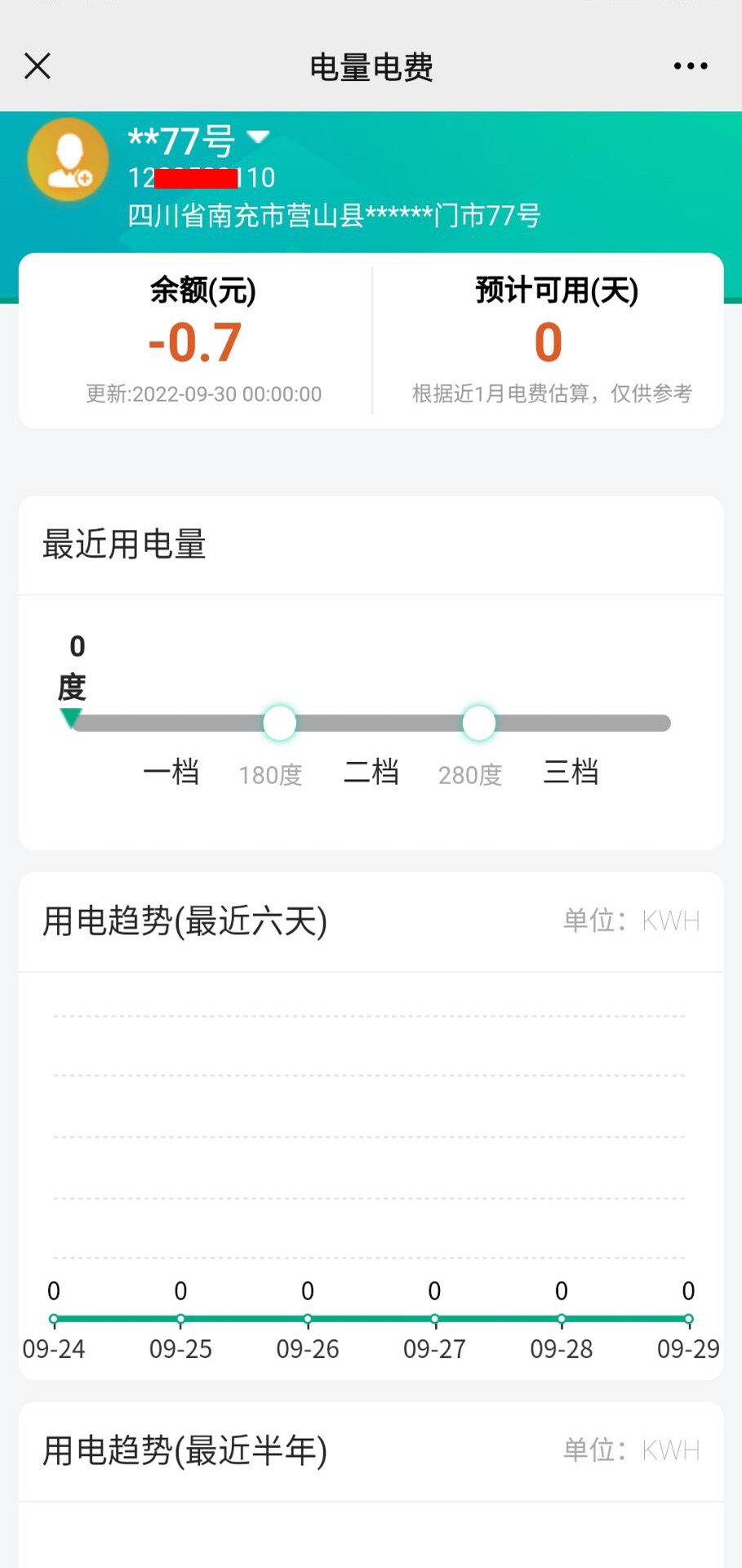Open the three-dot overflow menu

point(691,66)
